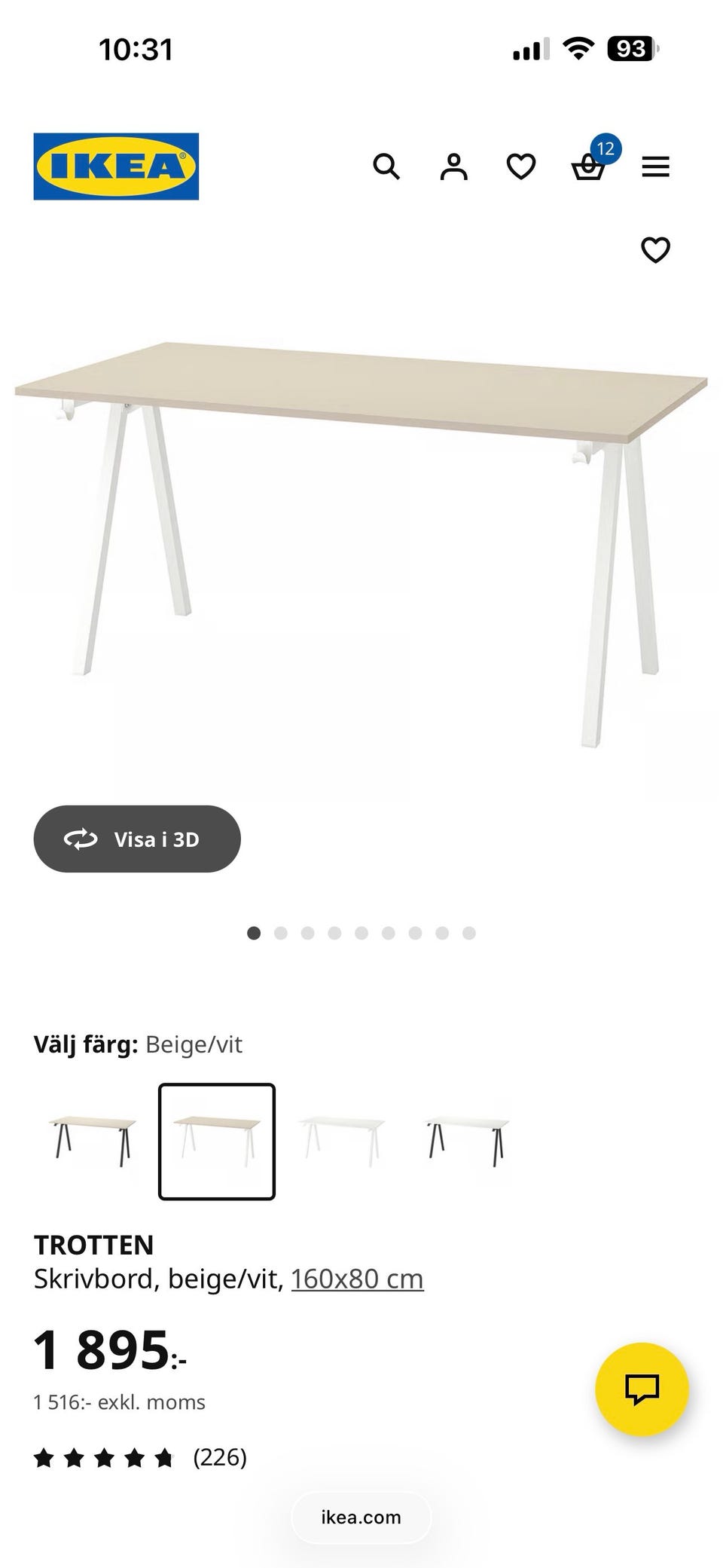Open the favorites heart in the header
723x1568 pixels.
(520, 167)
